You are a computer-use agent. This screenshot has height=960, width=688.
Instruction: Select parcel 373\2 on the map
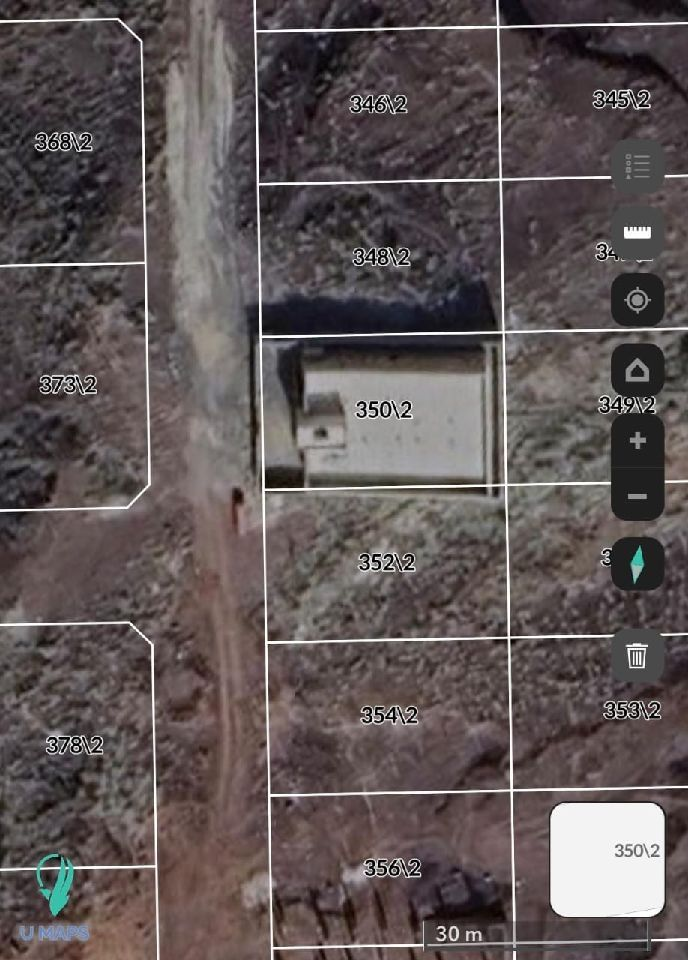[68, 385]
